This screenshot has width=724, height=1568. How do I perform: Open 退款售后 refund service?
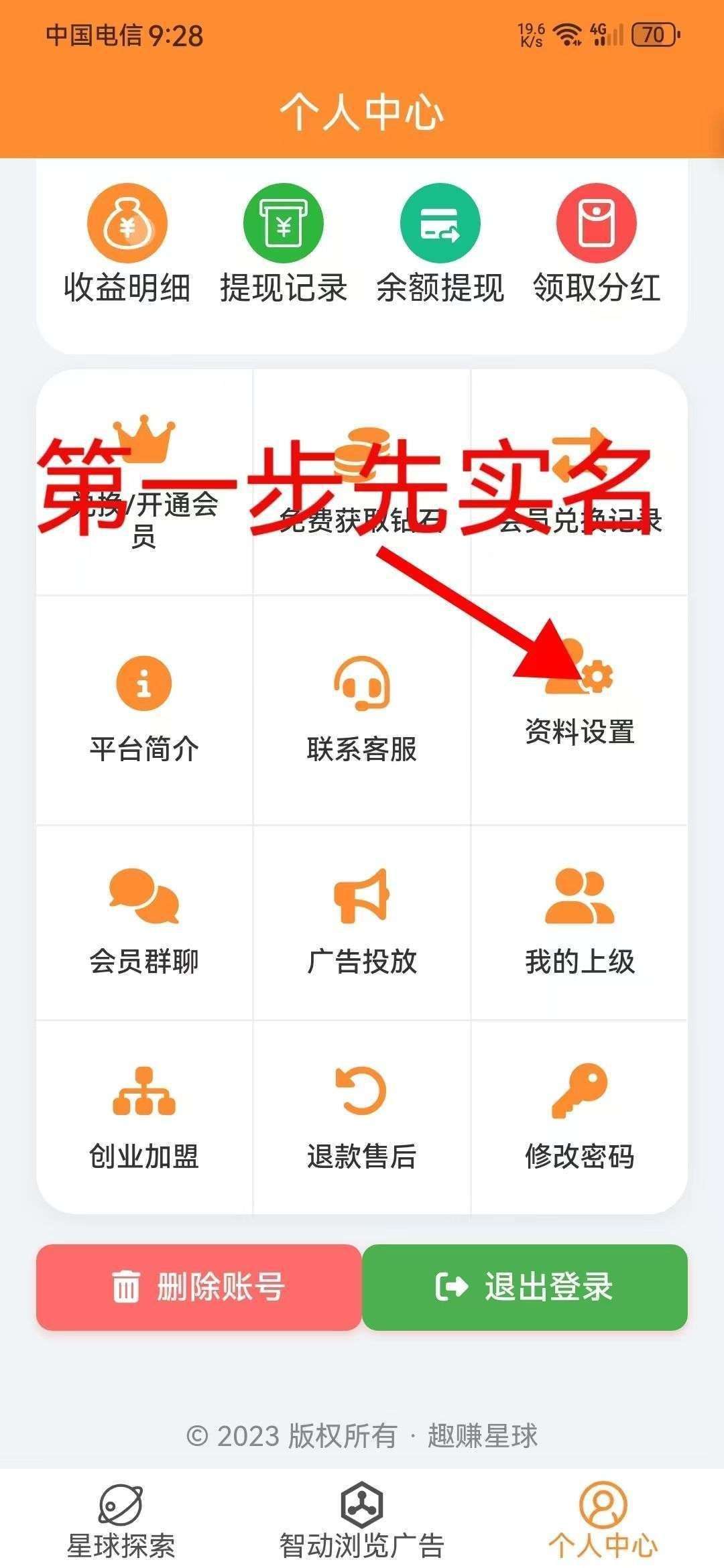pos(362,1118)
